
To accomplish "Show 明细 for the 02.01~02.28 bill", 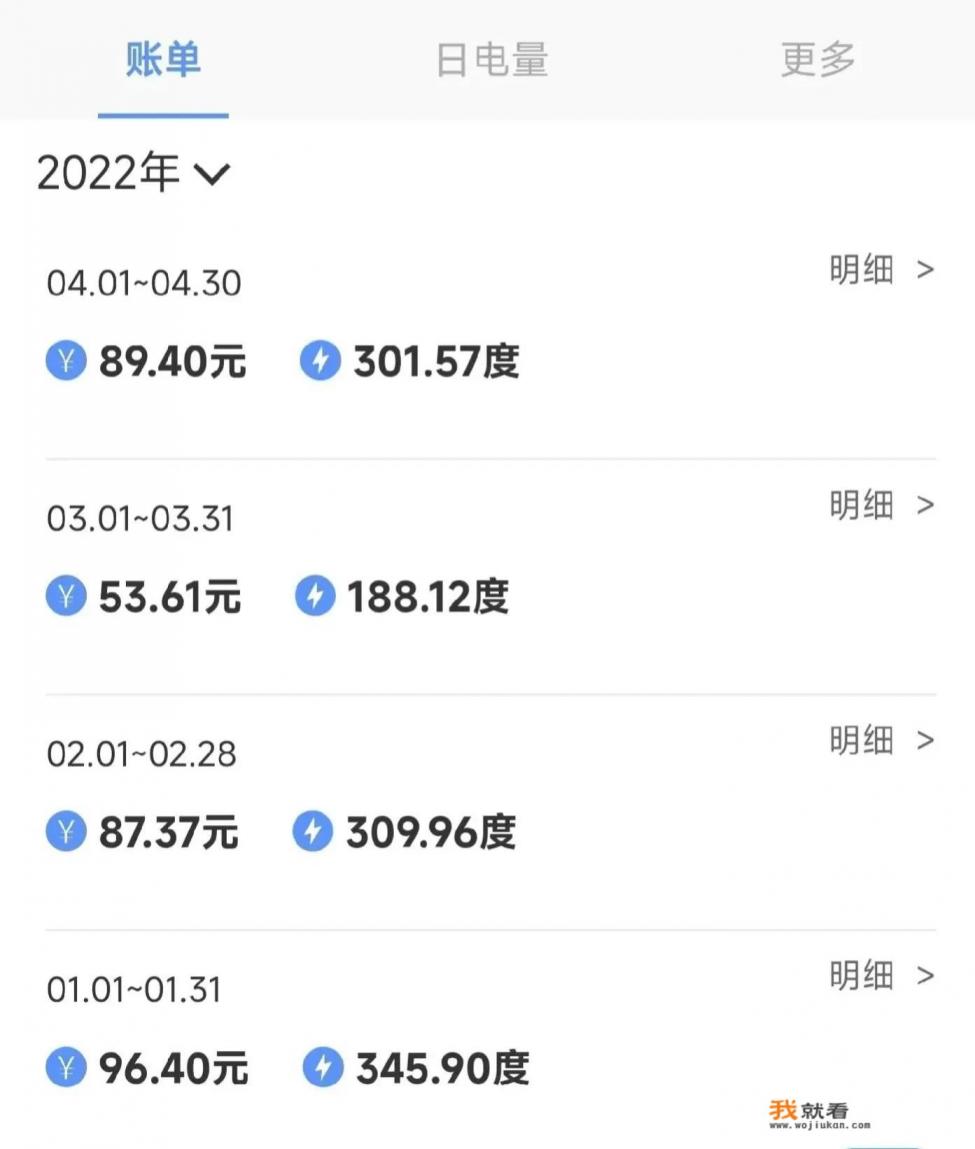I will pyautogui.click(x=881, y=740).
